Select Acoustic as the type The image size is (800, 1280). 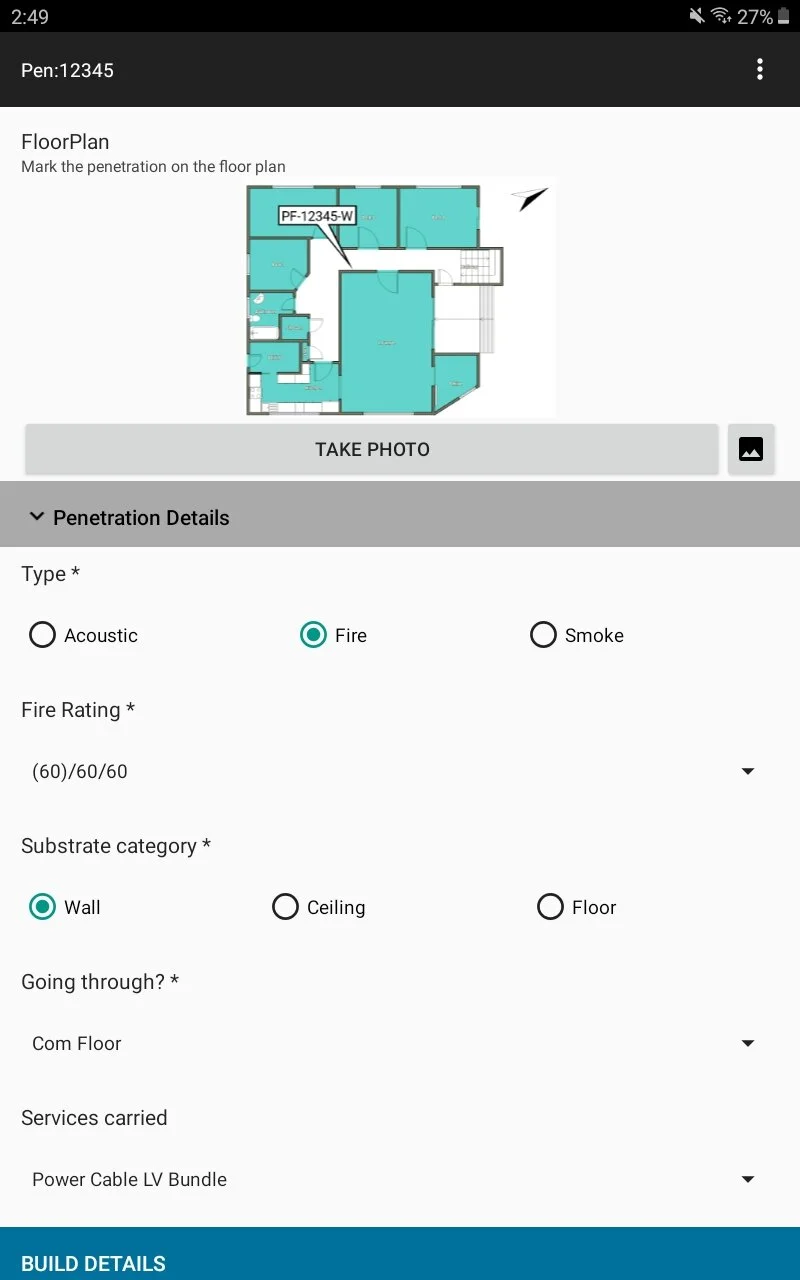84,635
